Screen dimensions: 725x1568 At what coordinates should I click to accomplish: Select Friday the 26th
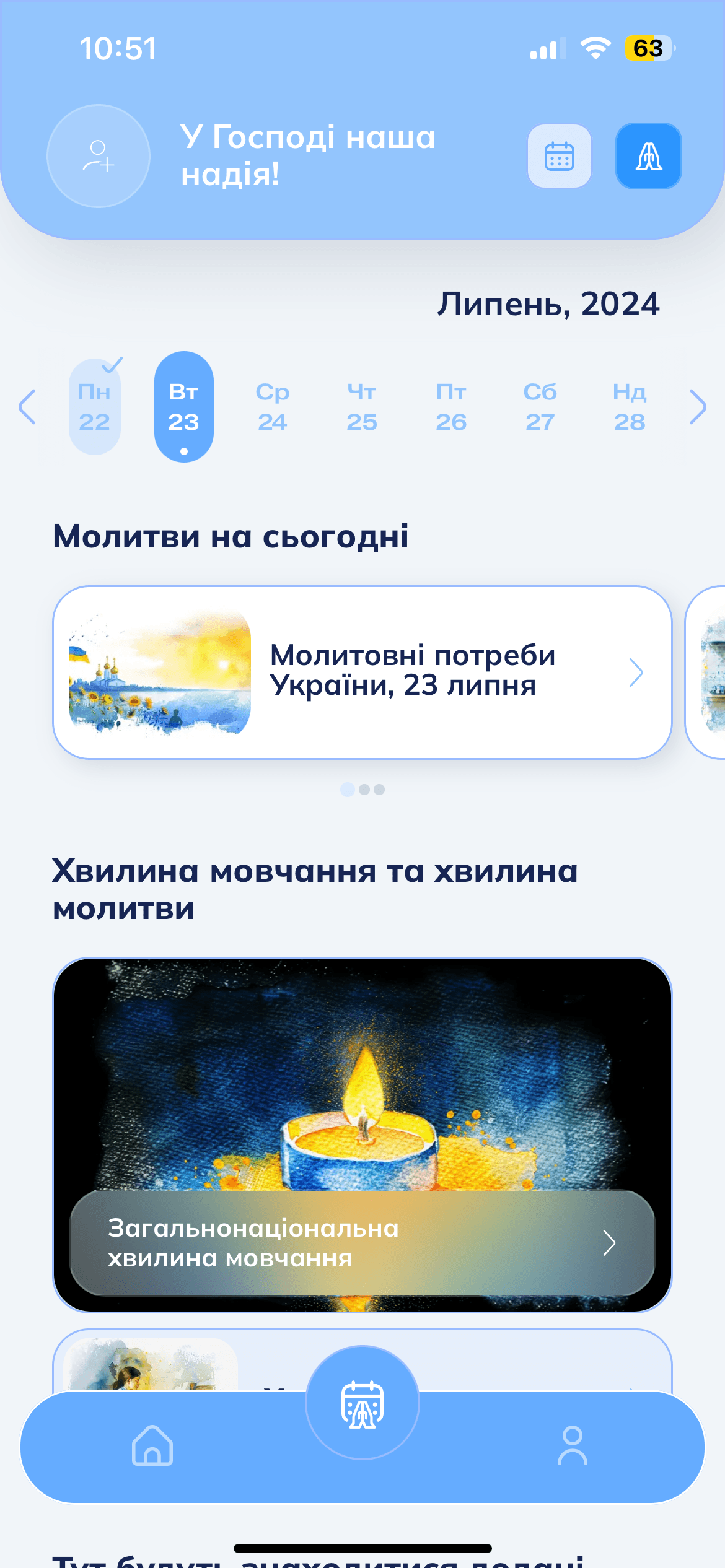pyautogui.click(x=451, y=407)
